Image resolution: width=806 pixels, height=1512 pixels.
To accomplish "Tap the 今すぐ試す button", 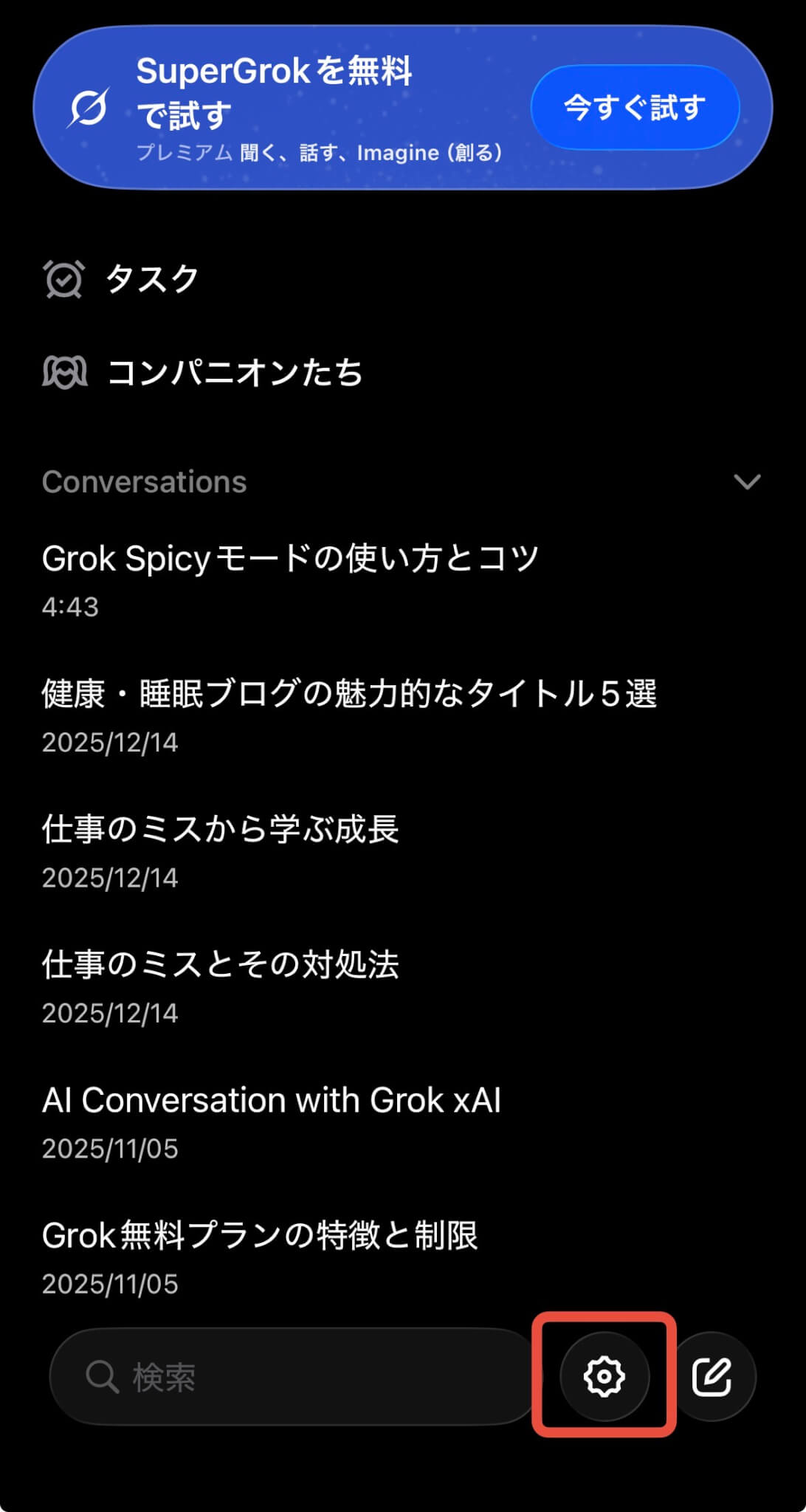I will [635, 108].
